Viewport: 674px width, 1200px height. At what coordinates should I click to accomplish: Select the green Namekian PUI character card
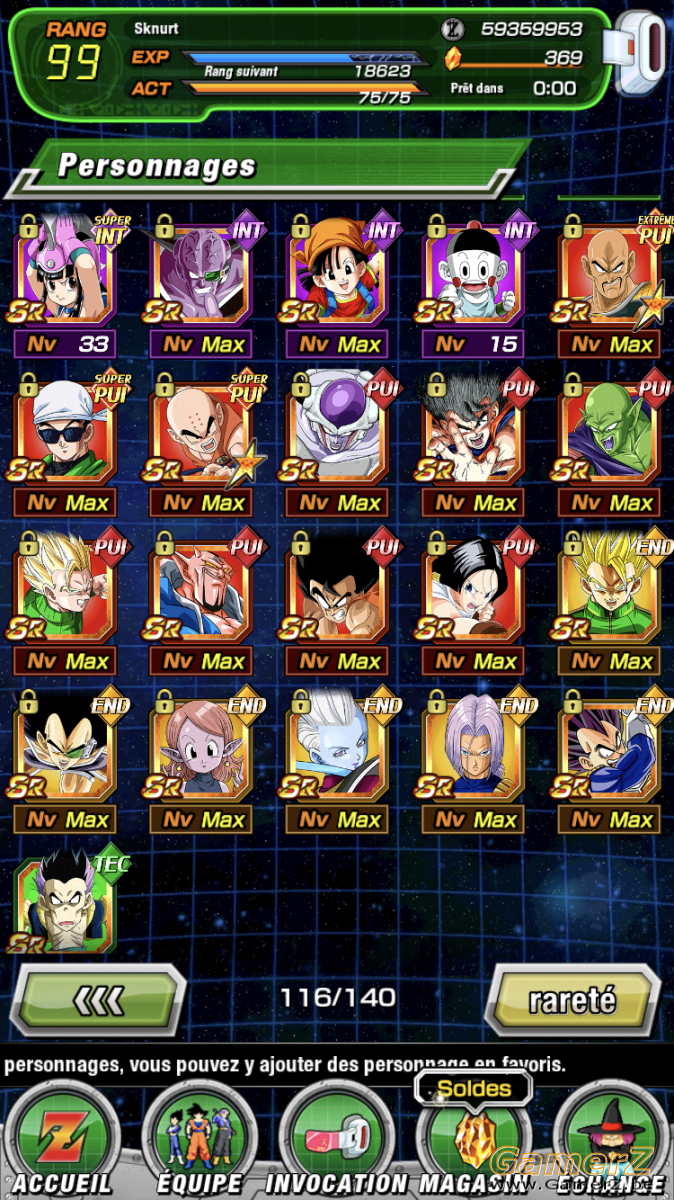tap(609, 443)
